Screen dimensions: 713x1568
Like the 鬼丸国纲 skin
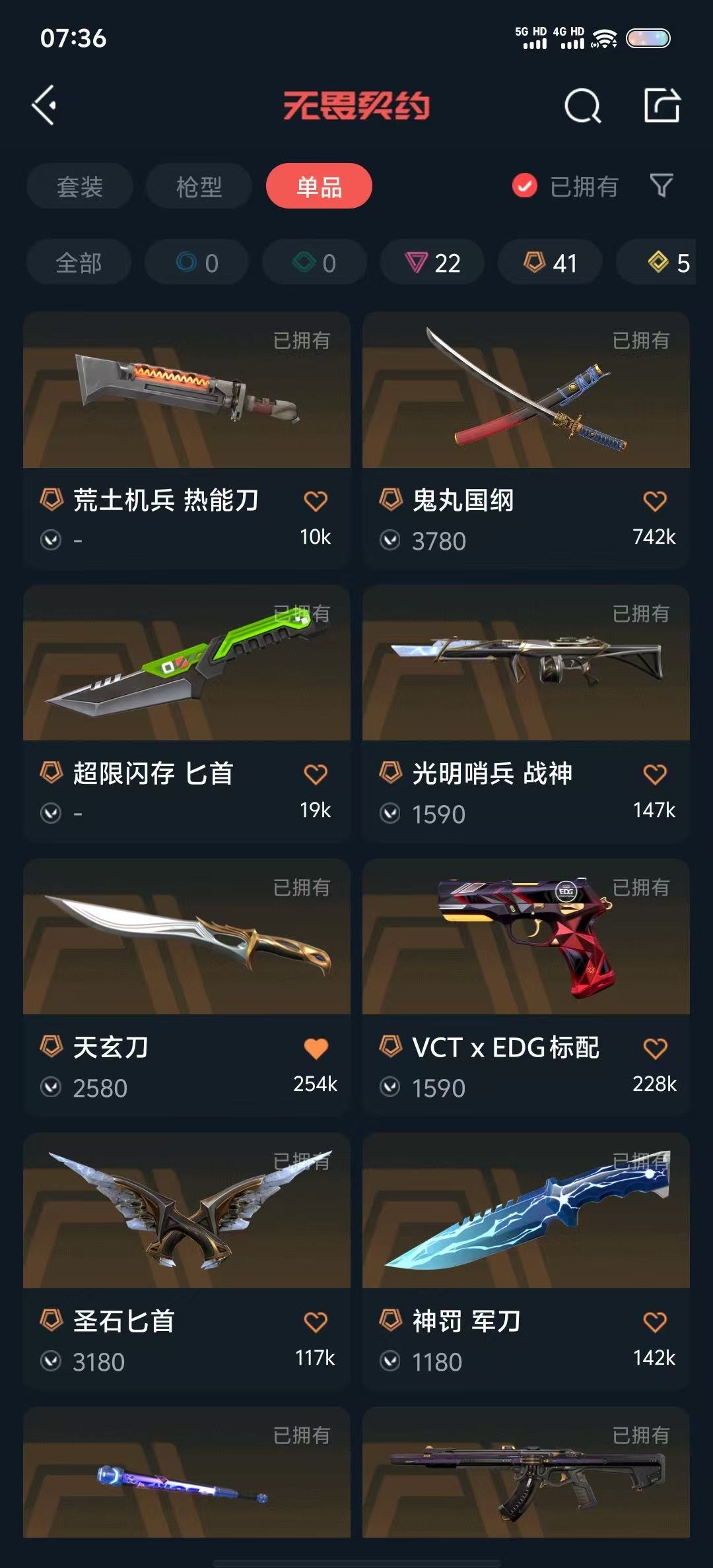click(654, 501)
